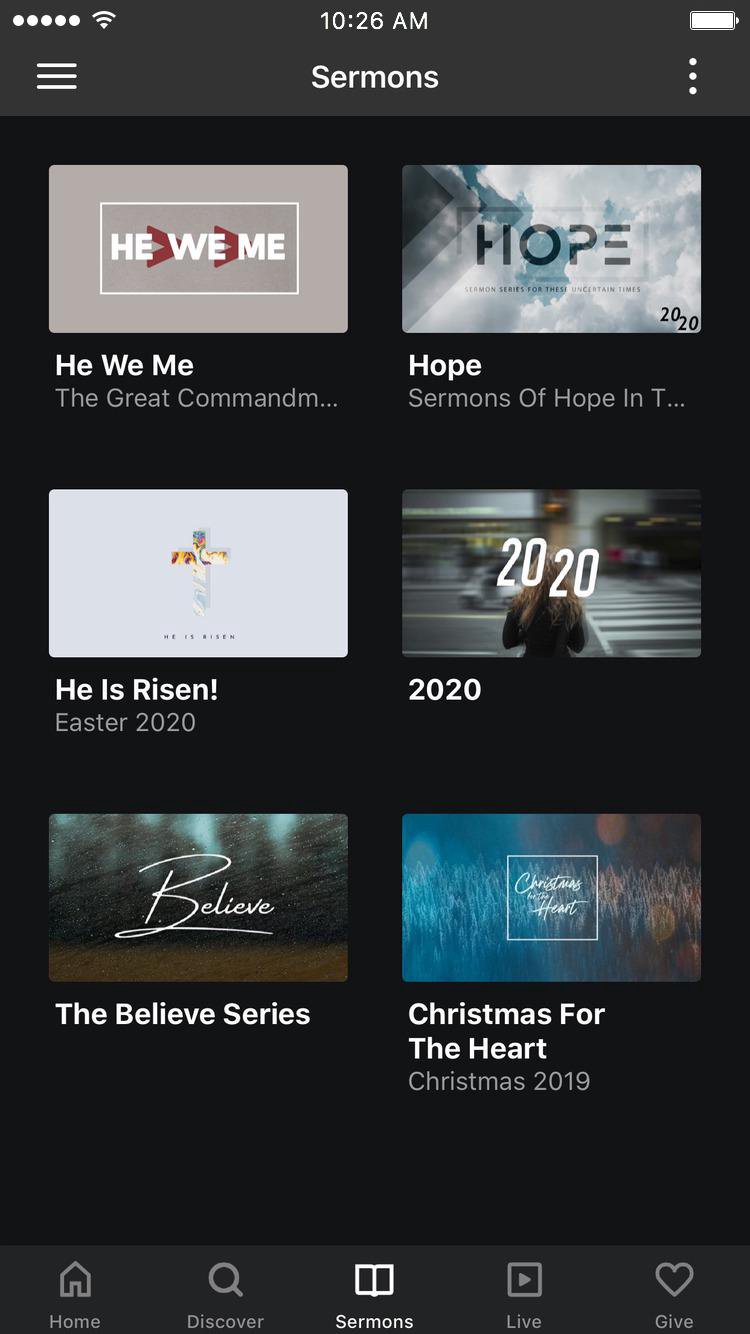Switch to the Discover tab
This screenshot has width=750, height=1334.
coord(225,1292)
